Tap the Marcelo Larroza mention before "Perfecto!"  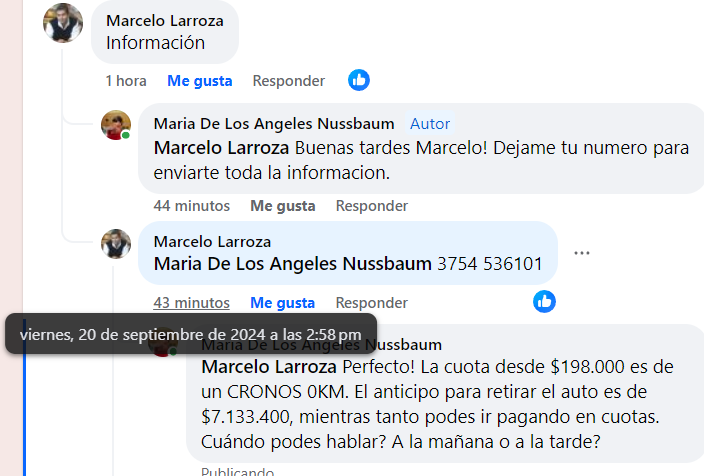click(x=271, y=367)
